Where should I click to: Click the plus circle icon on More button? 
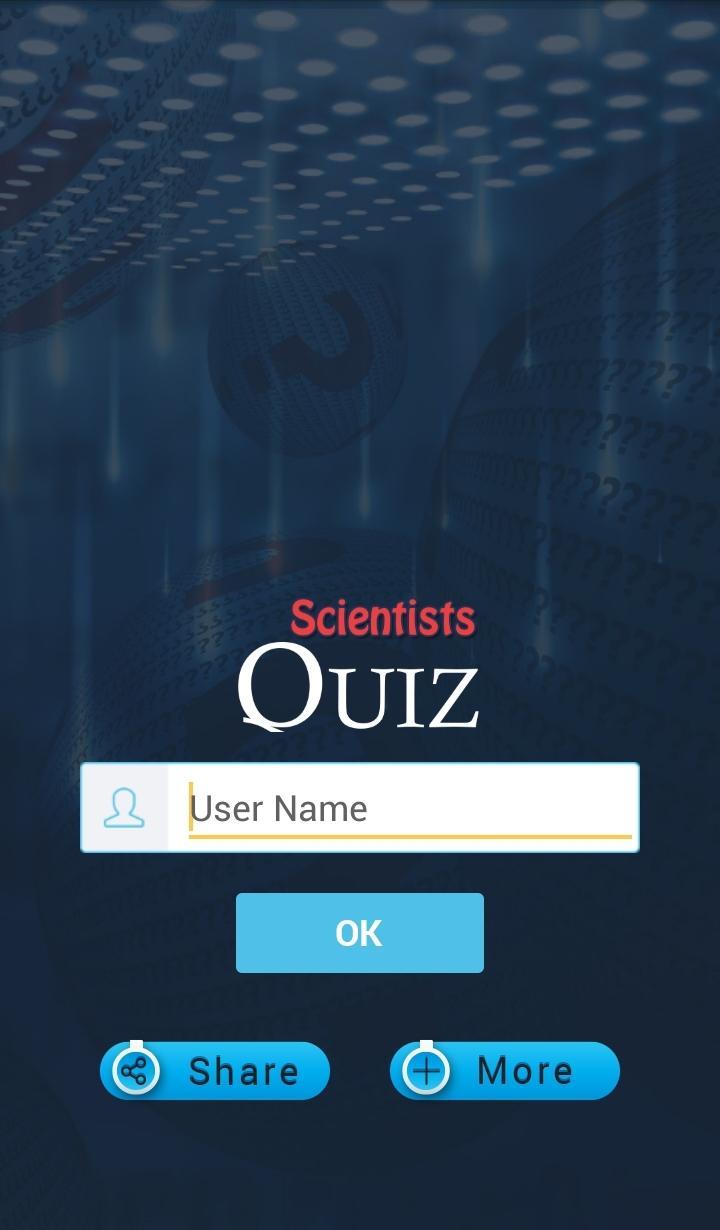click(426, 1070)
